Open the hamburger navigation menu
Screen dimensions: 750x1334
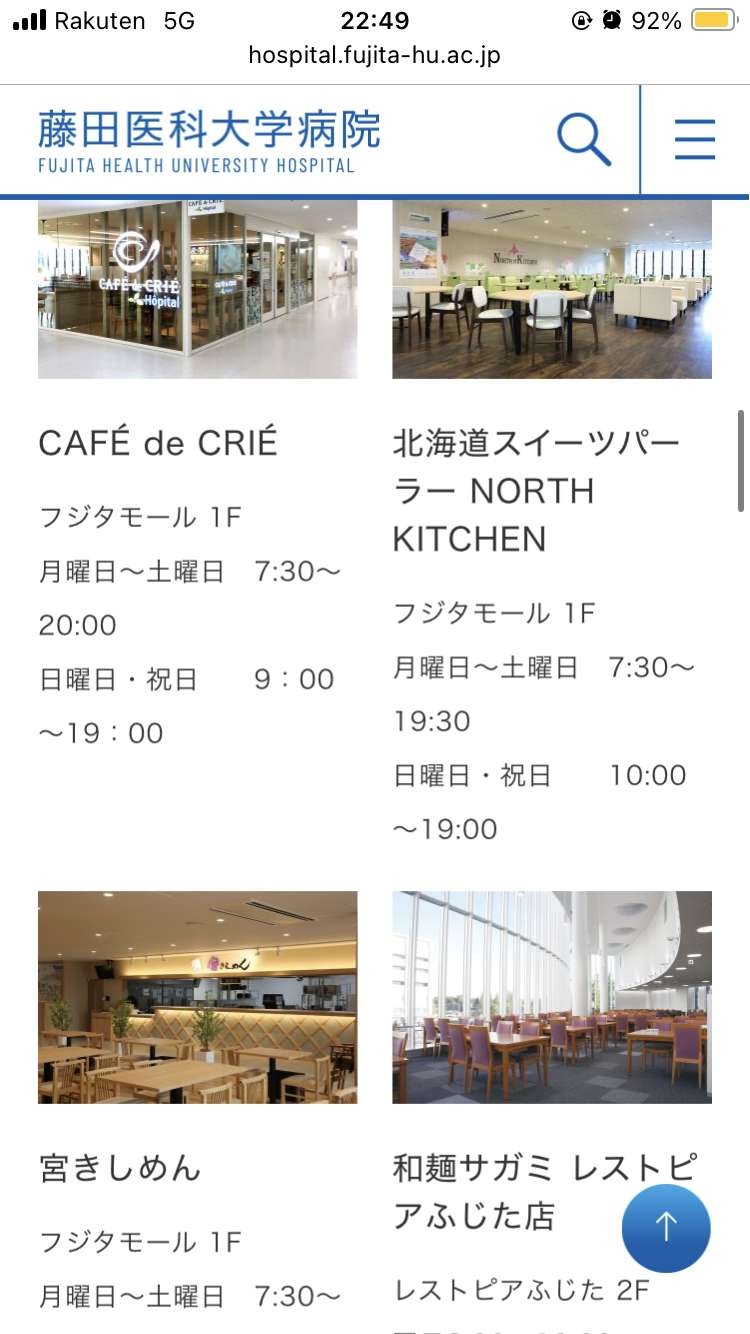coord(695,139)
